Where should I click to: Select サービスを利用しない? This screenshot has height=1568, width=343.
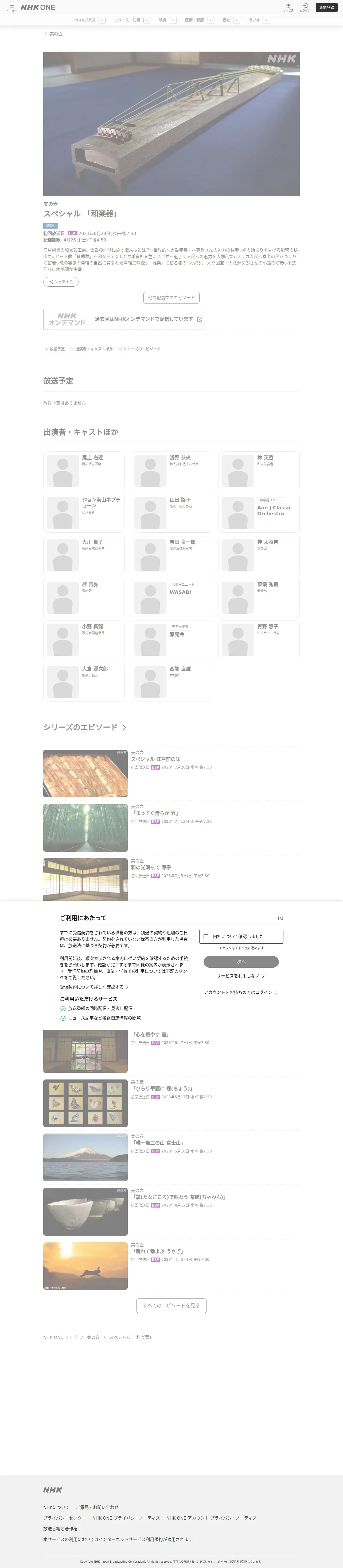[x=241, y=976]
